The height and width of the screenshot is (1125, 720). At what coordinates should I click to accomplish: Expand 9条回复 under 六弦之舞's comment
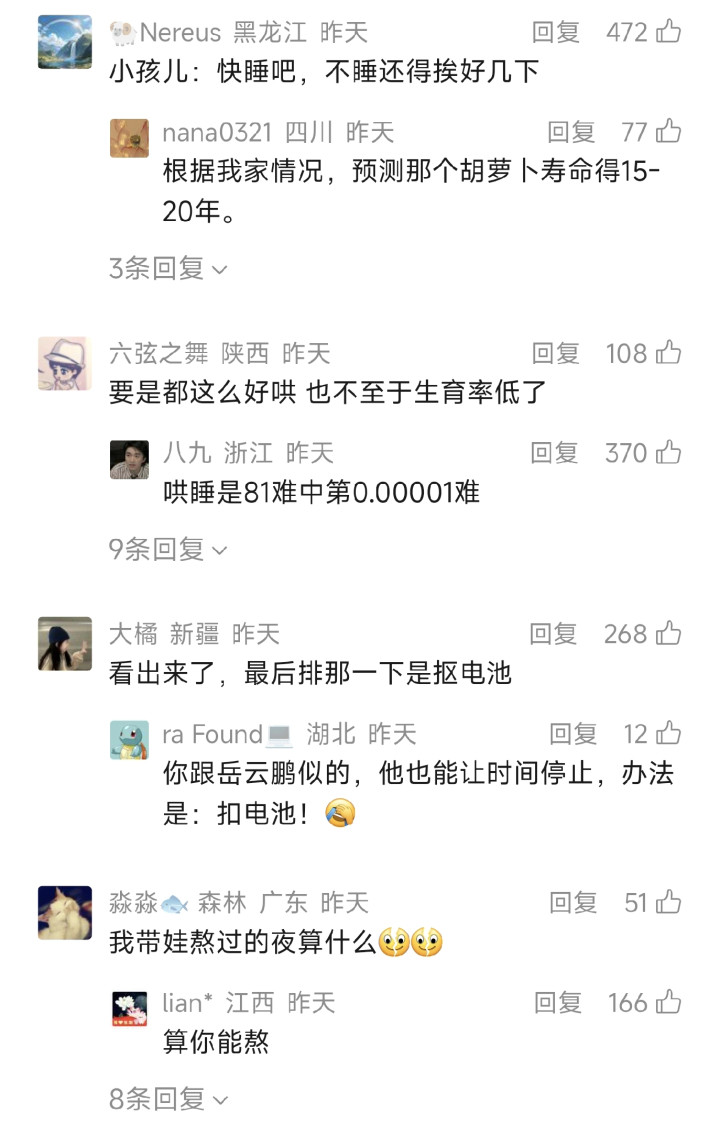168,549
